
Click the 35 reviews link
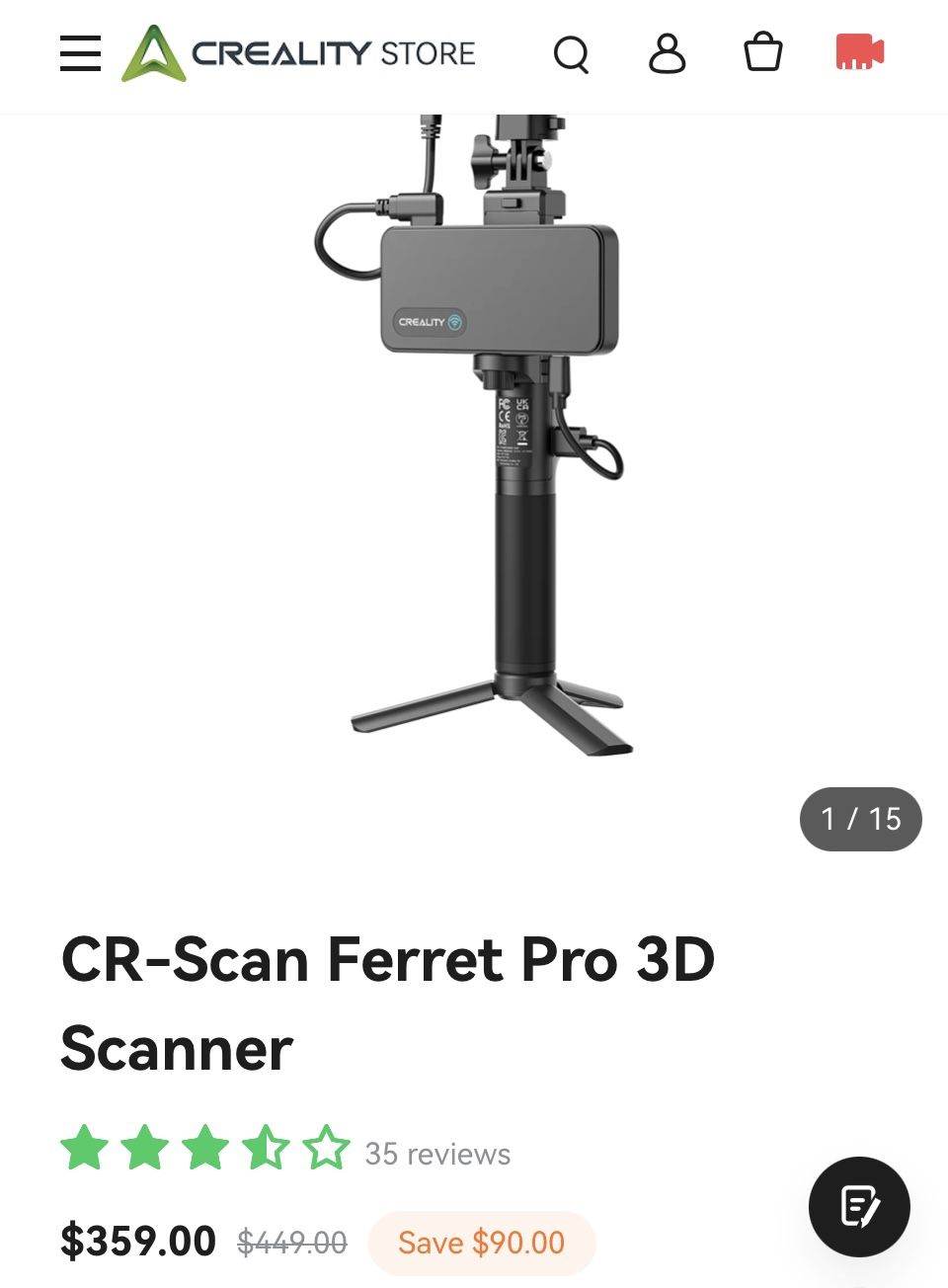point(437,1154)
